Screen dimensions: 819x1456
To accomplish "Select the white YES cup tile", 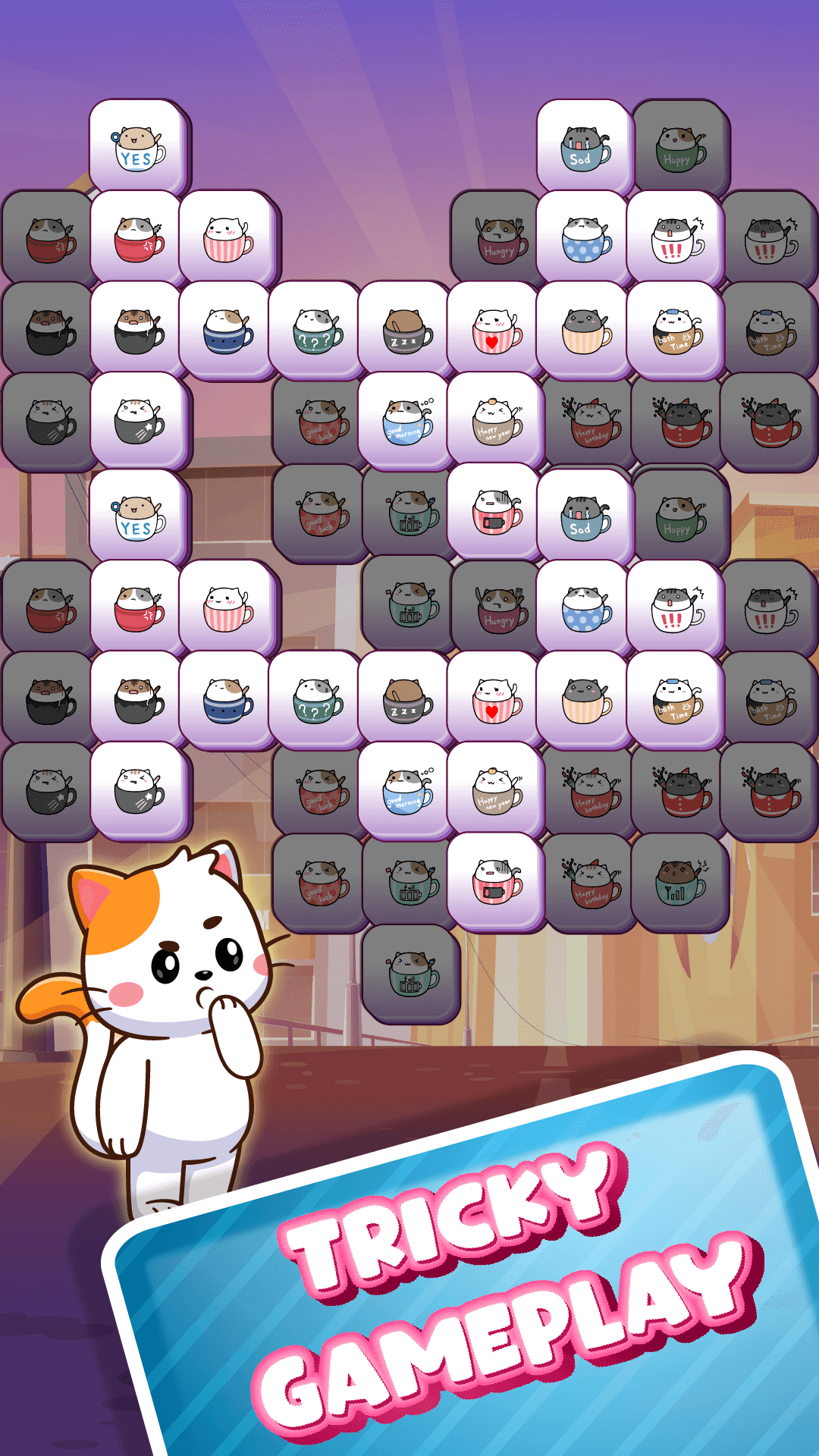I will pos(136,143).
